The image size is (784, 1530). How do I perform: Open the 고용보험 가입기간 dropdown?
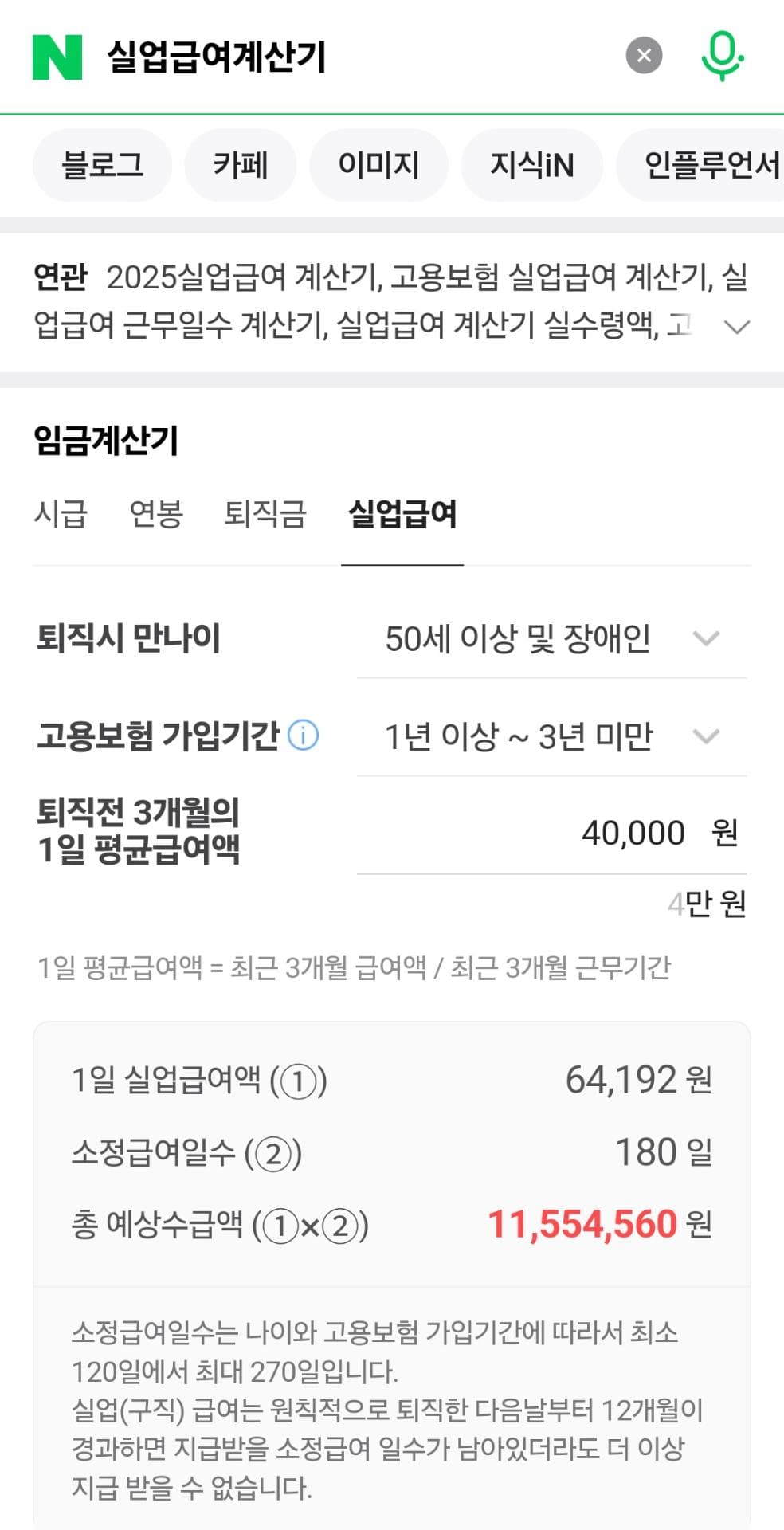pyautogui.click(x=551, y=736)
